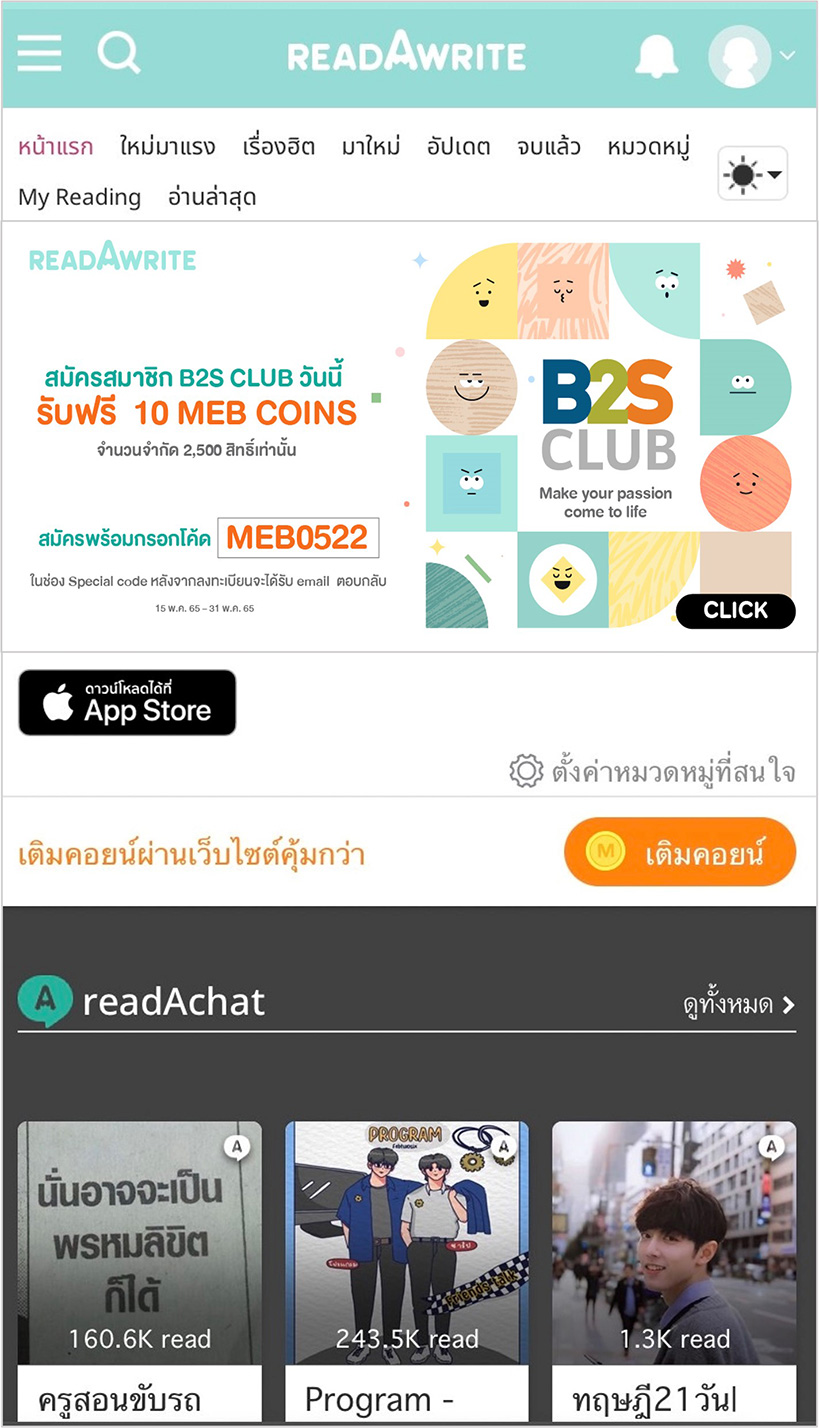Go to My Reading
Screen dimensions: 819x1428
tap(80, 197)
